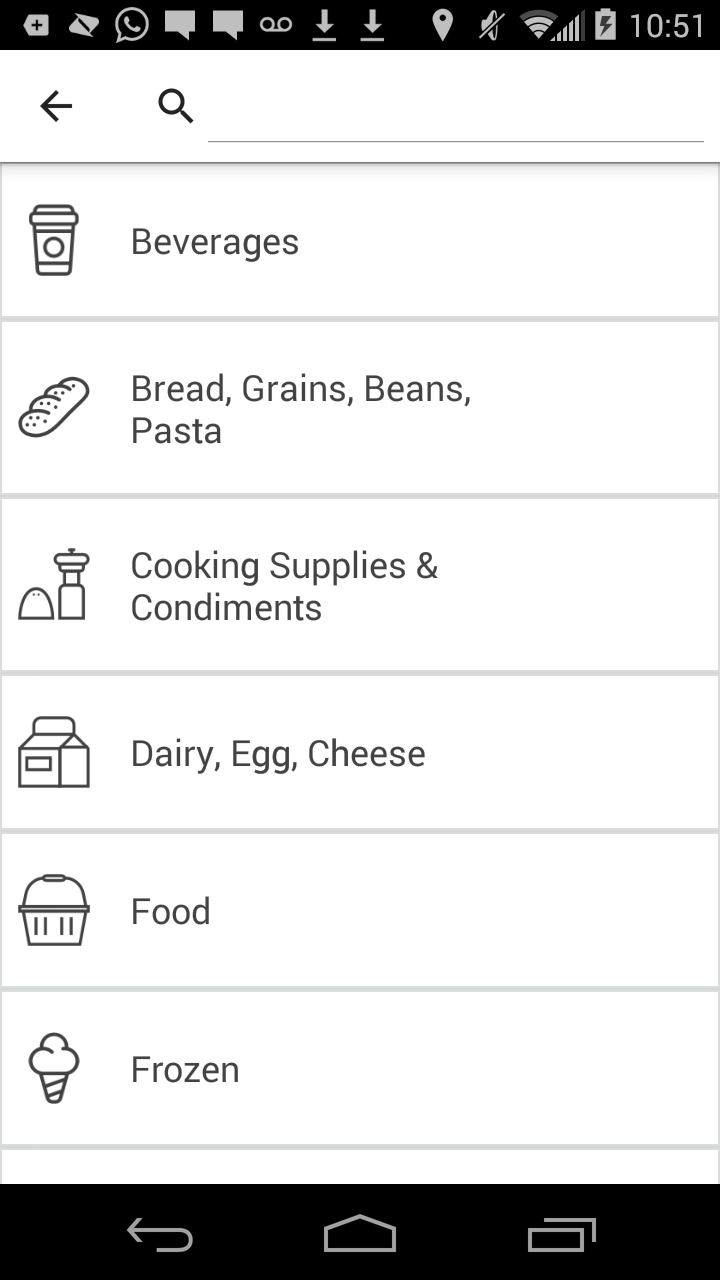
Task: Browse the Dairy, Egg, Cheese category
Action: pyautogui.click(x=360, y=753)
